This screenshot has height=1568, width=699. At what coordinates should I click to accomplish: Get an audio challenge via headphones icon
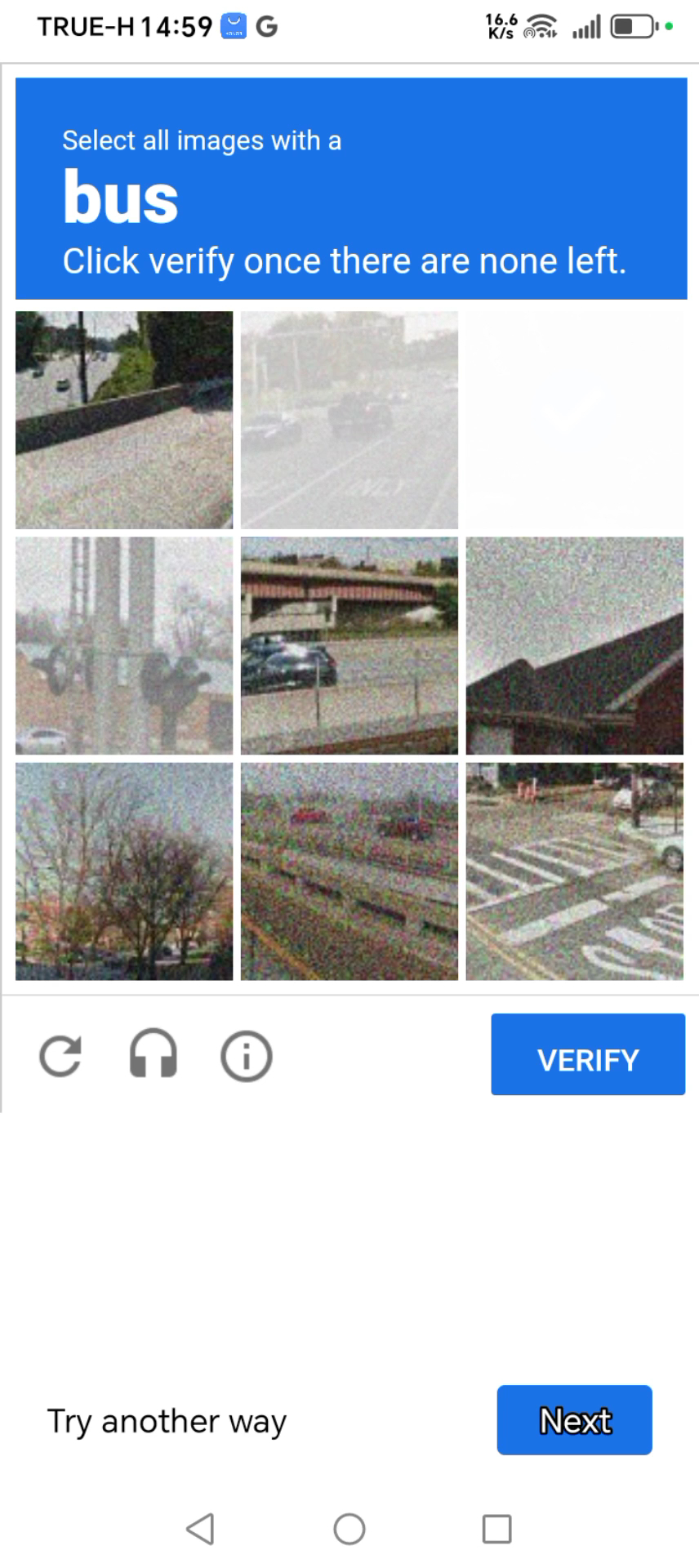[x=154, y=1054]
